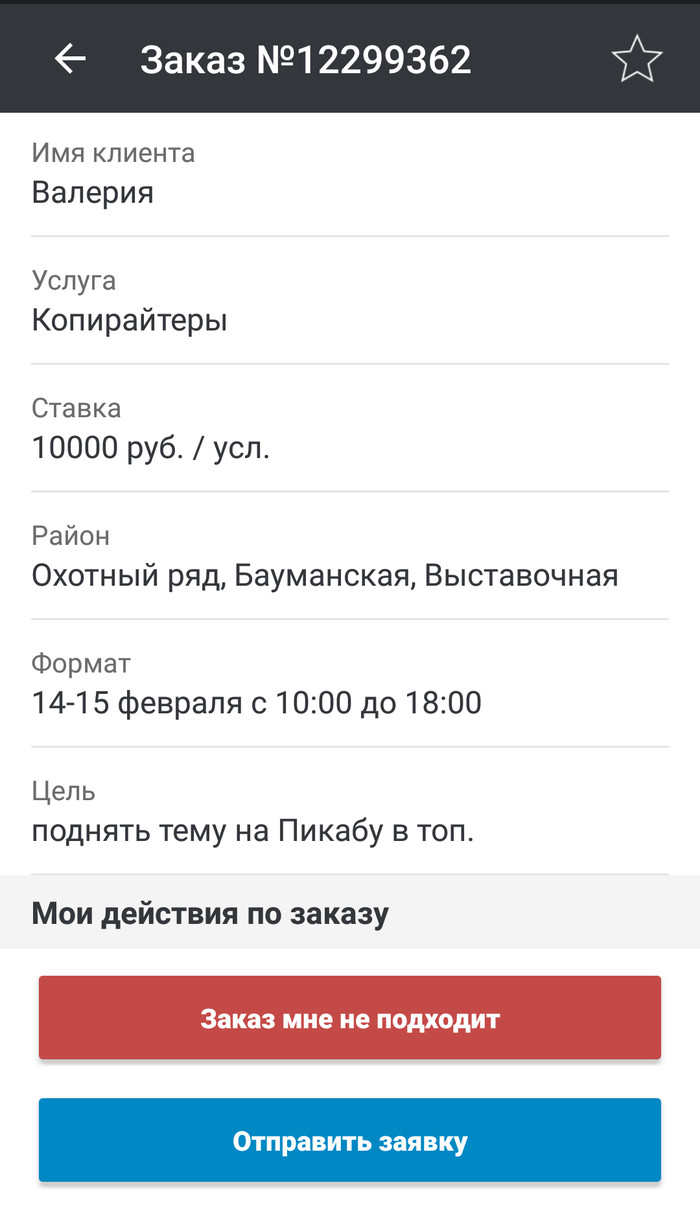Submit request via 'Отправить заявку'
The height and width of the screenshot is (1209, 700).
[350, 1140]
